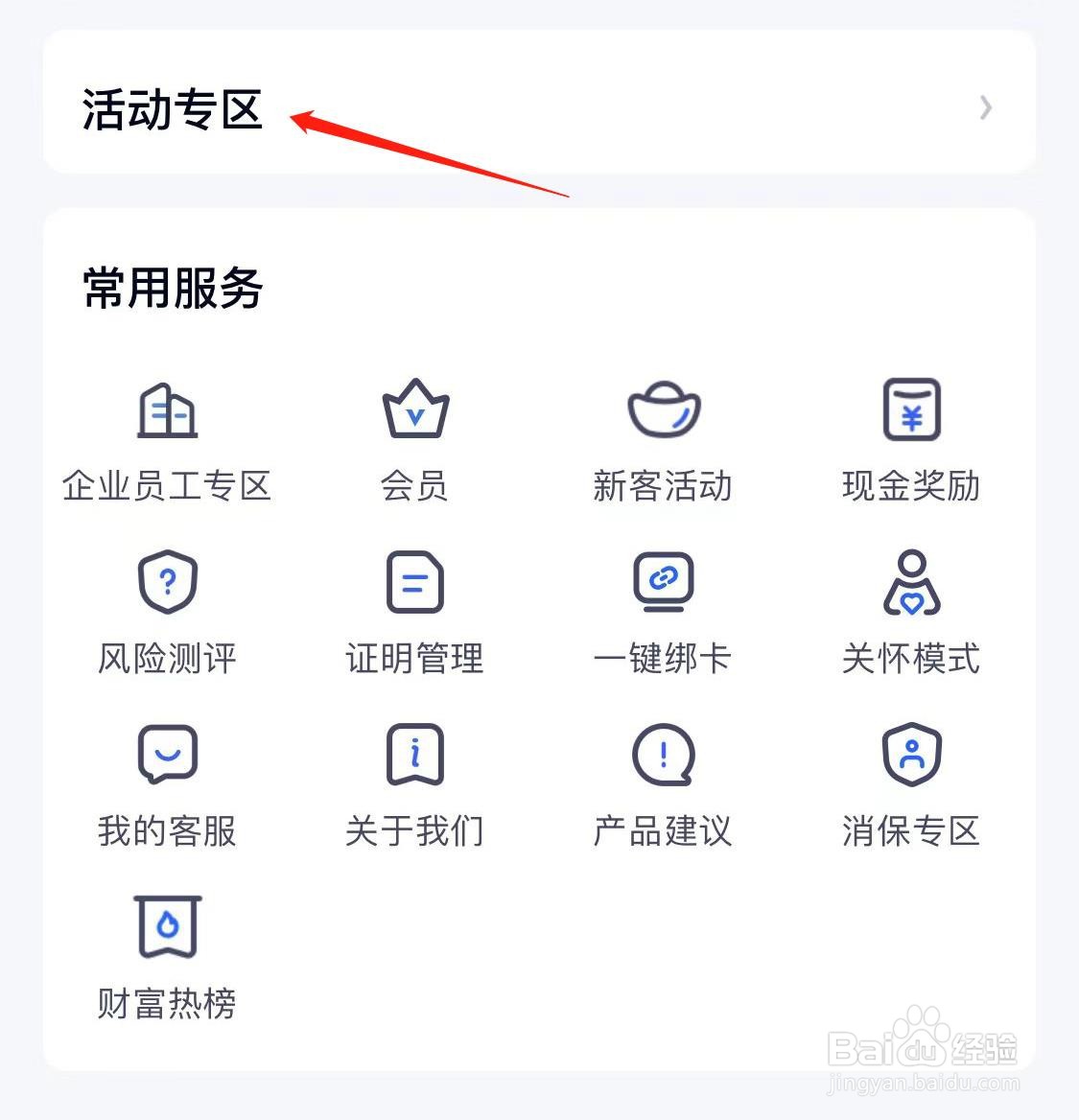Open the 消保专区 (Consumer Protection Zone) icon
This screenshot has height=1120, width=1079.
pos(911,756)
